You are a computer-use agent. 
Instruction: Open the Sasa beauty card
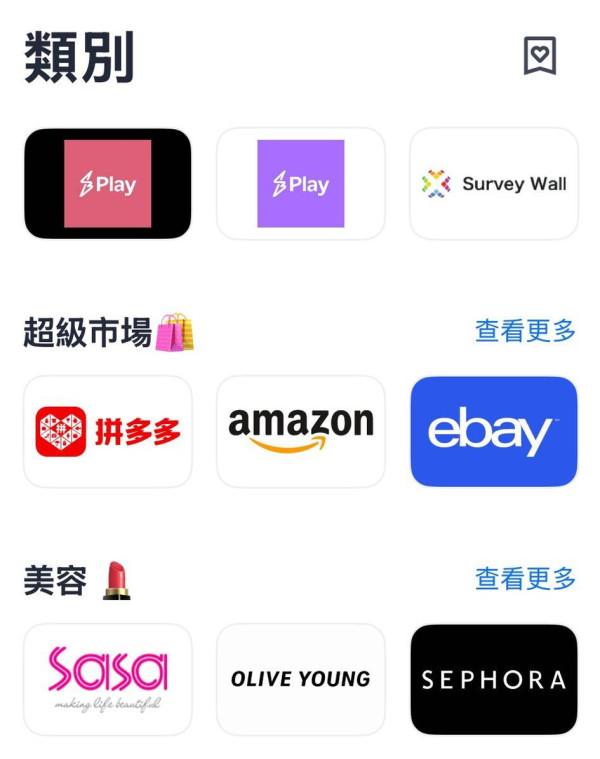pyautogui.click(x=108, y=679)
